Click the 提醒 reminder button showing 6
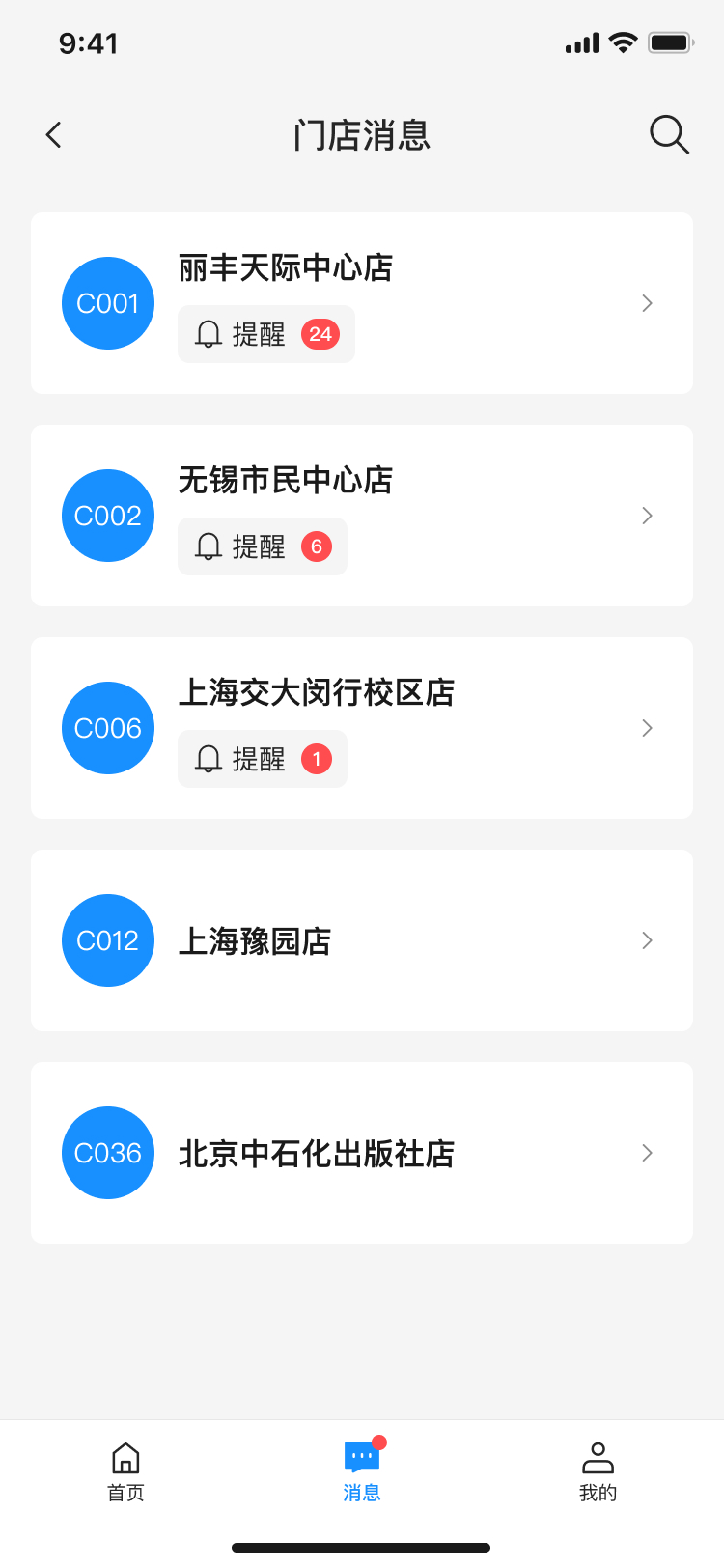The height and width of the screenshot is (1568, 724). [262, 546]
